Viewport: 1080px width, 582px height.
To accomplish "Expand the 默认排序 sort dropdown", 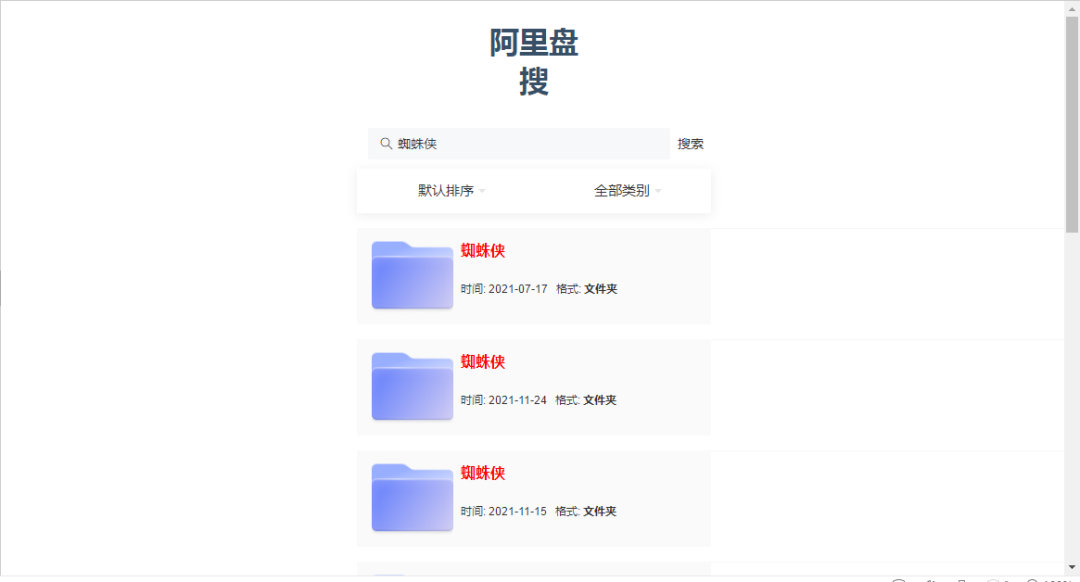I will click(x=451, y=191).
